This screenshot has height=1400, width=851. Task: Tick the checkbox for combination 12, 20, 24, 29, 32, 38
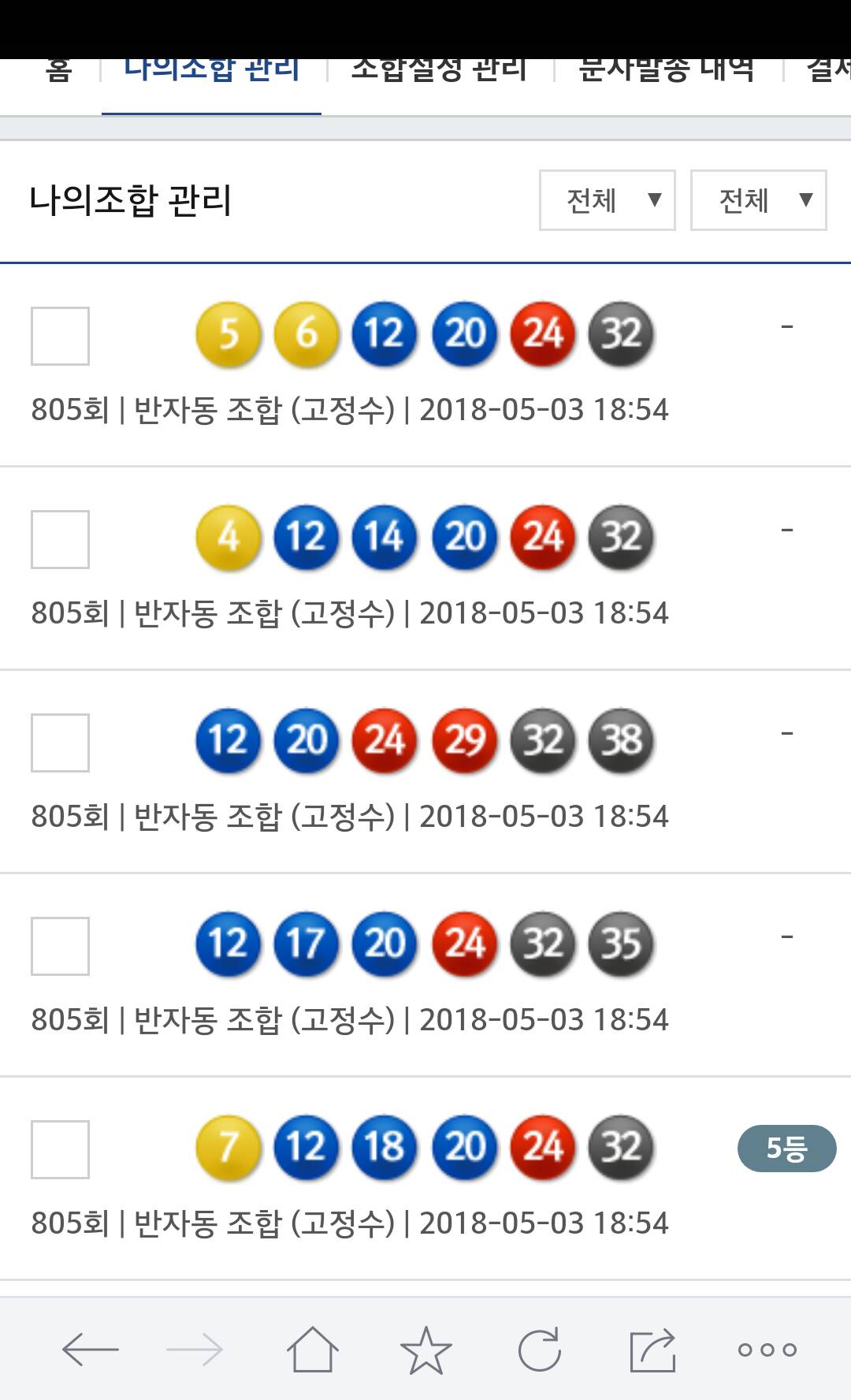(x=60, y=743)
